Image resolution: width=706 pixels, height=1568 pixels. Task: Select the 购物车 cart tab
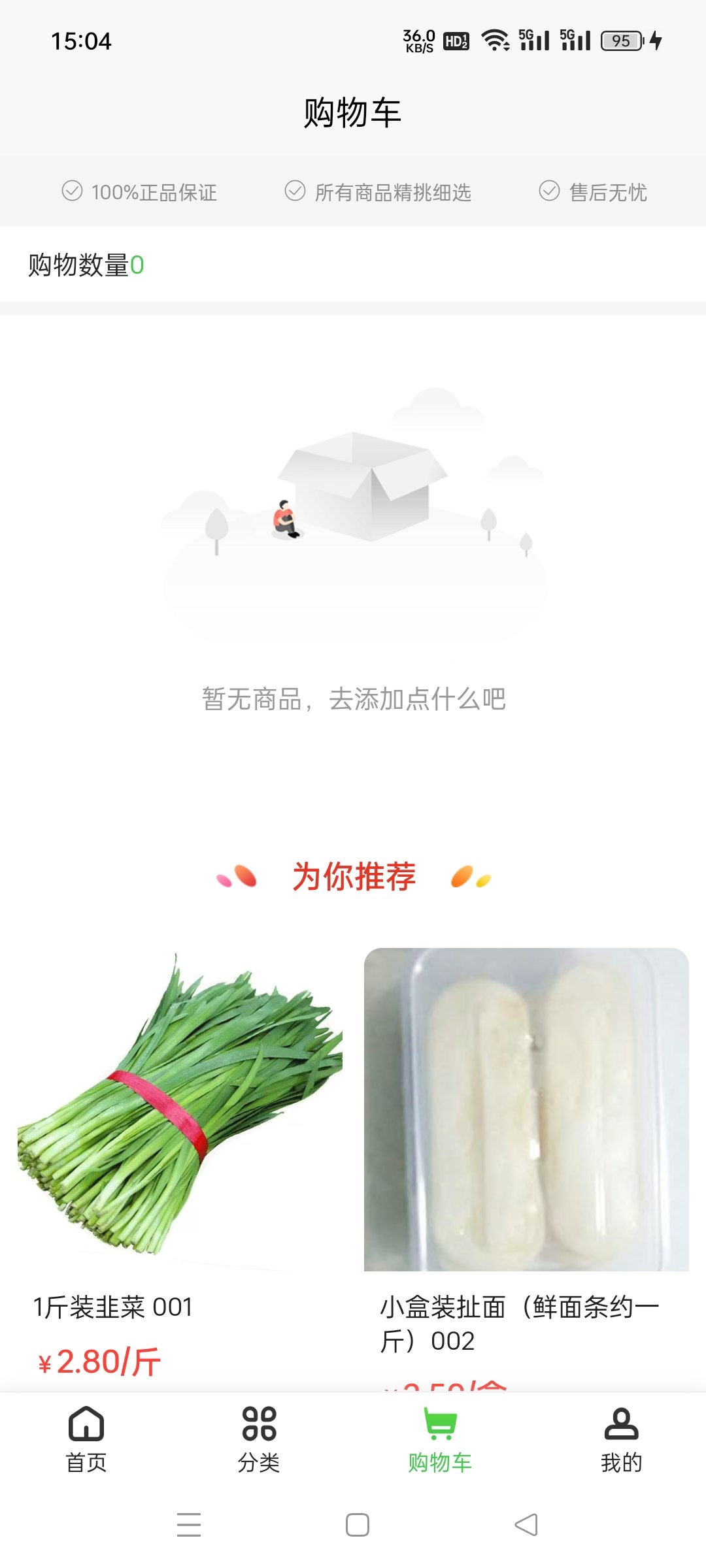click(x=440, y=1439)
